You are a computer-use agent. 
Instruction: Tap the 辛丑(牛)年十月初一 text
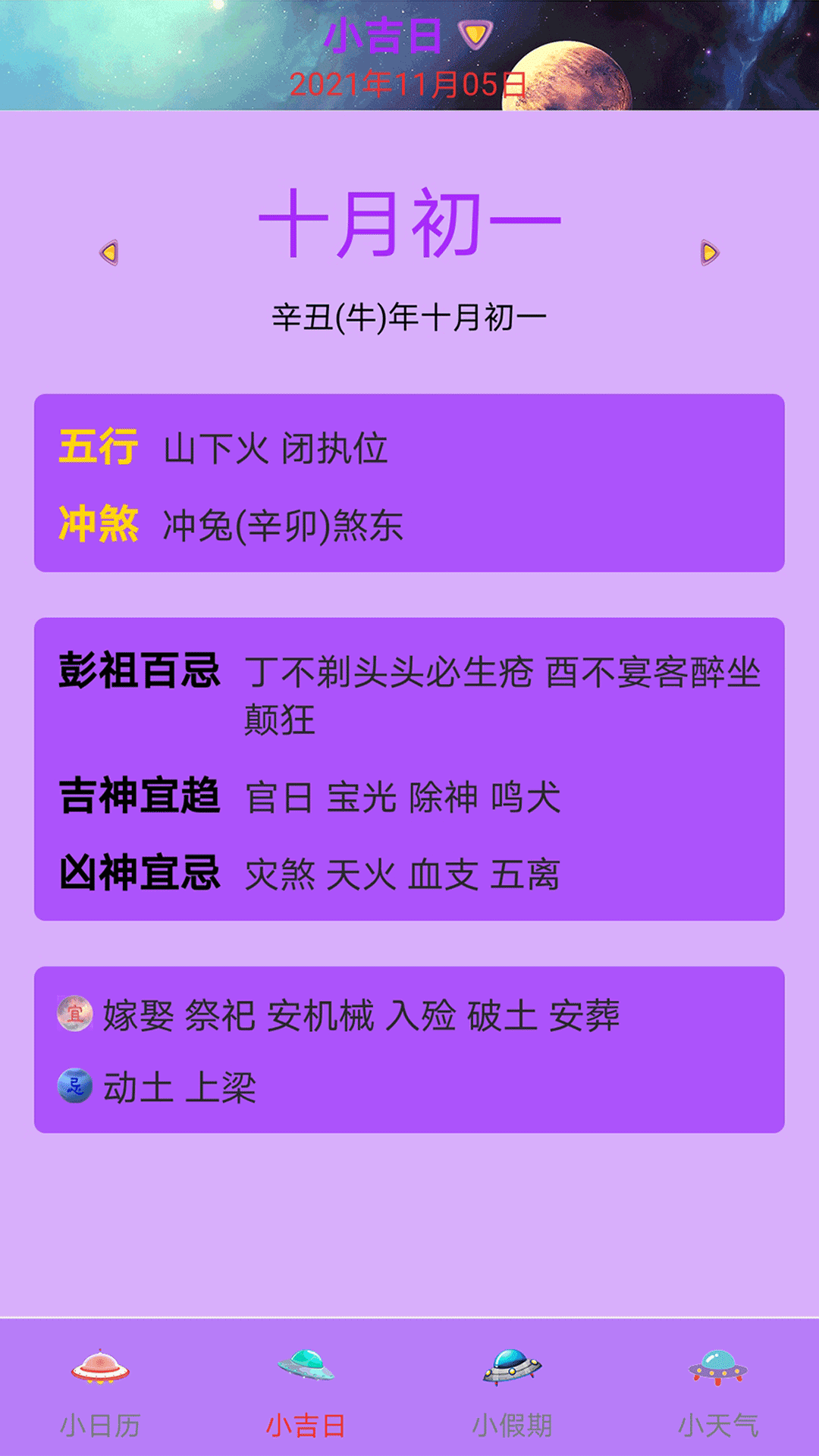tap(409, 315)
